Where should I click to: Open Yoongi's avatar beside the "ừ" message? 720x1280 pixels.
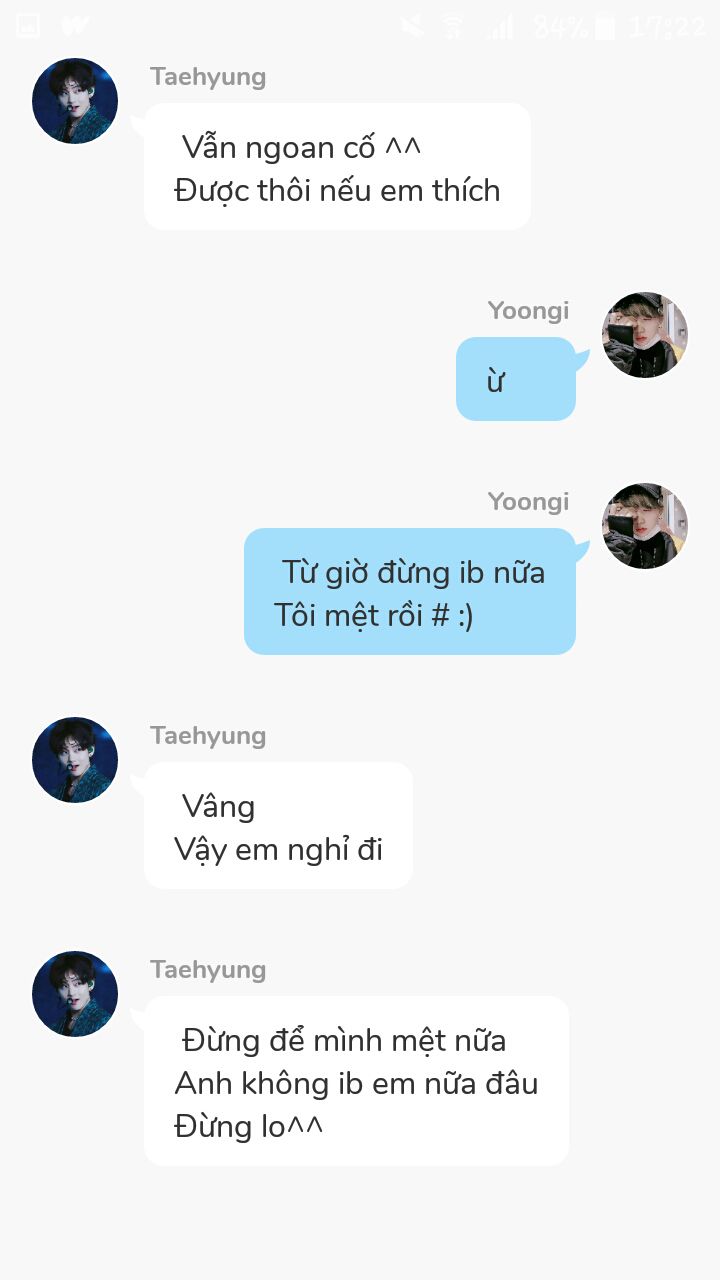(645, 335)
